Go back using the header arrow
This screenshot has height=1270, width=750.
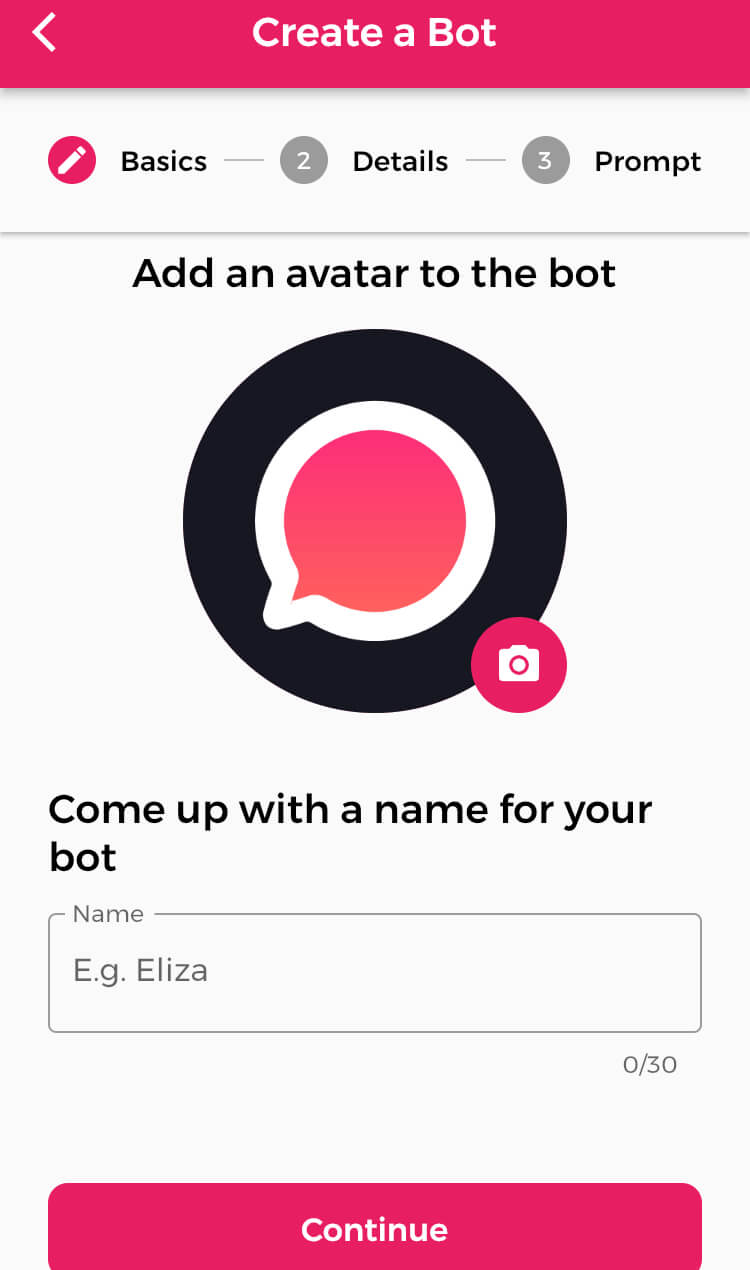(x=44, y=32)
